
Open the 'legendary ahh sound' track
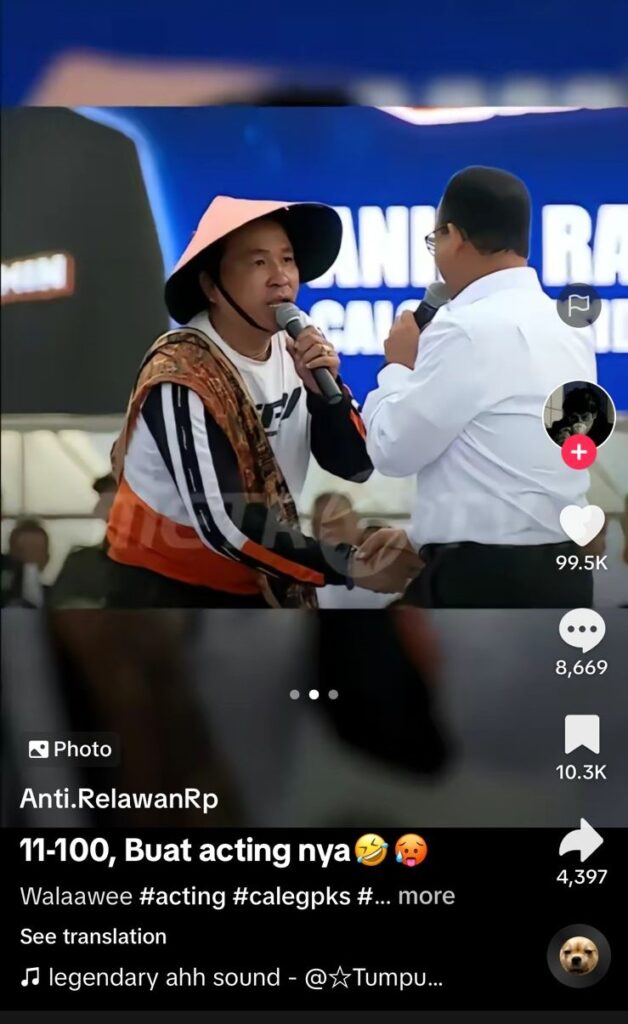tap(232, 977)
